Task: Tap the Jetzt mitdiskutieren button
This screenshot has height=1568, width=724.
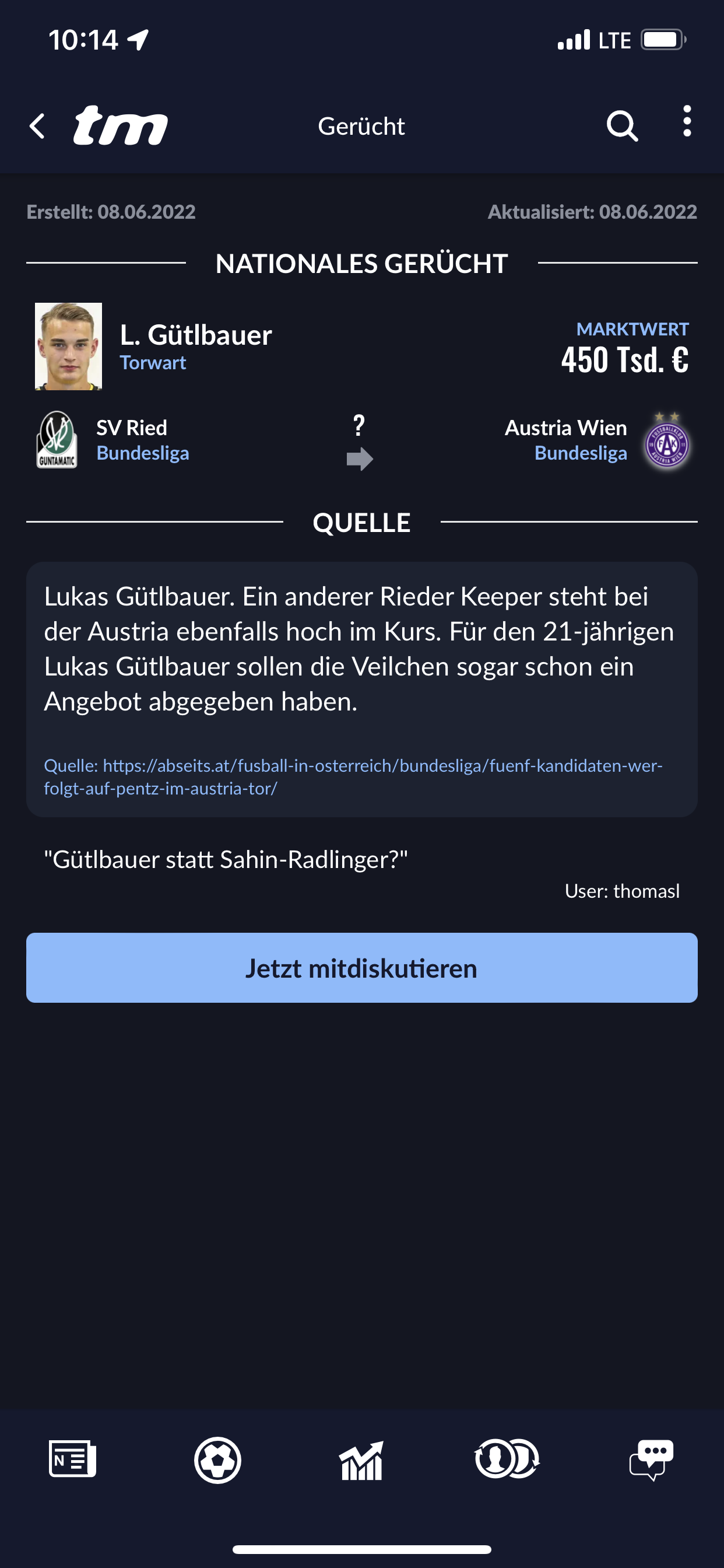Action: click(x=362, y=968)
